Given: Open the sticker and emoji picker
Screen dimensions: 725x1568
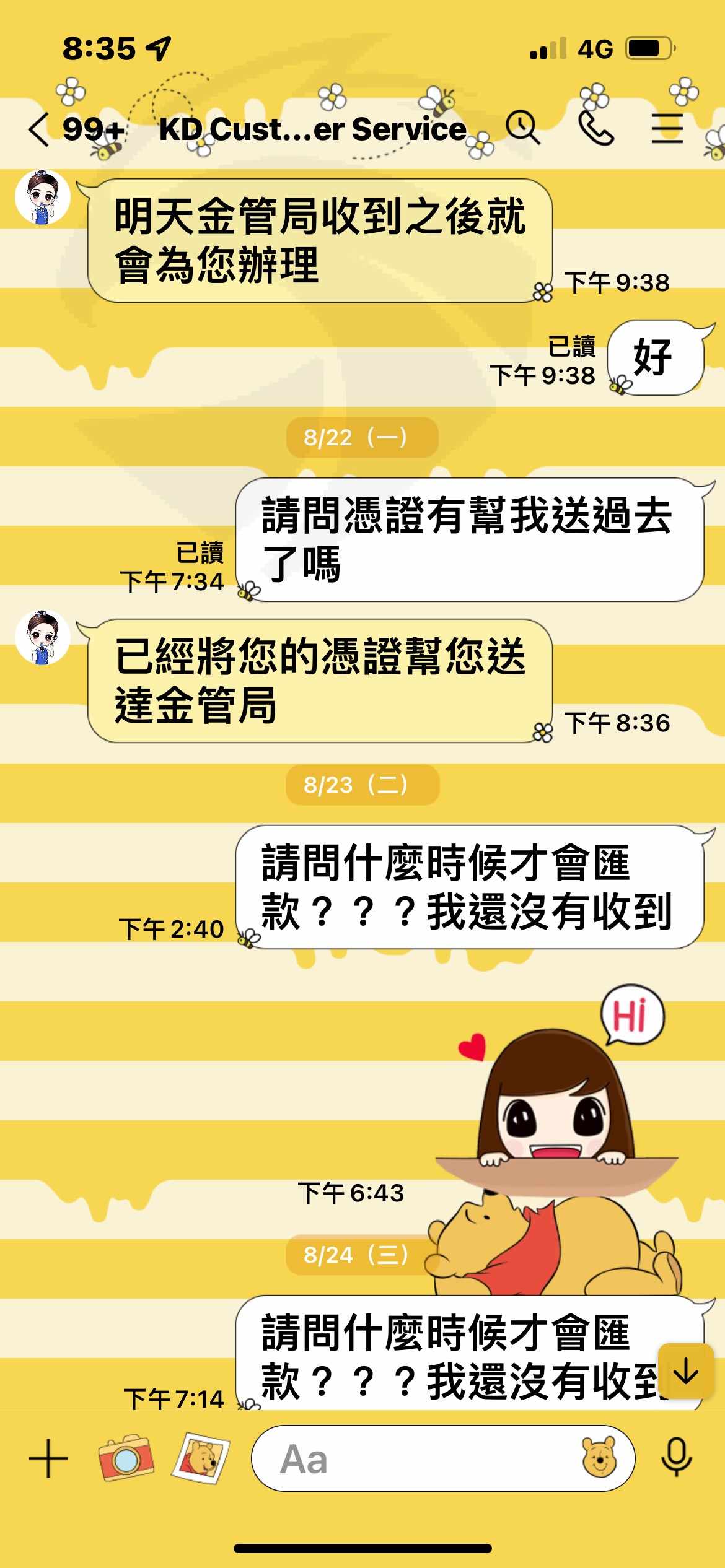Looking at the screenshot, I should (599, 1457).
